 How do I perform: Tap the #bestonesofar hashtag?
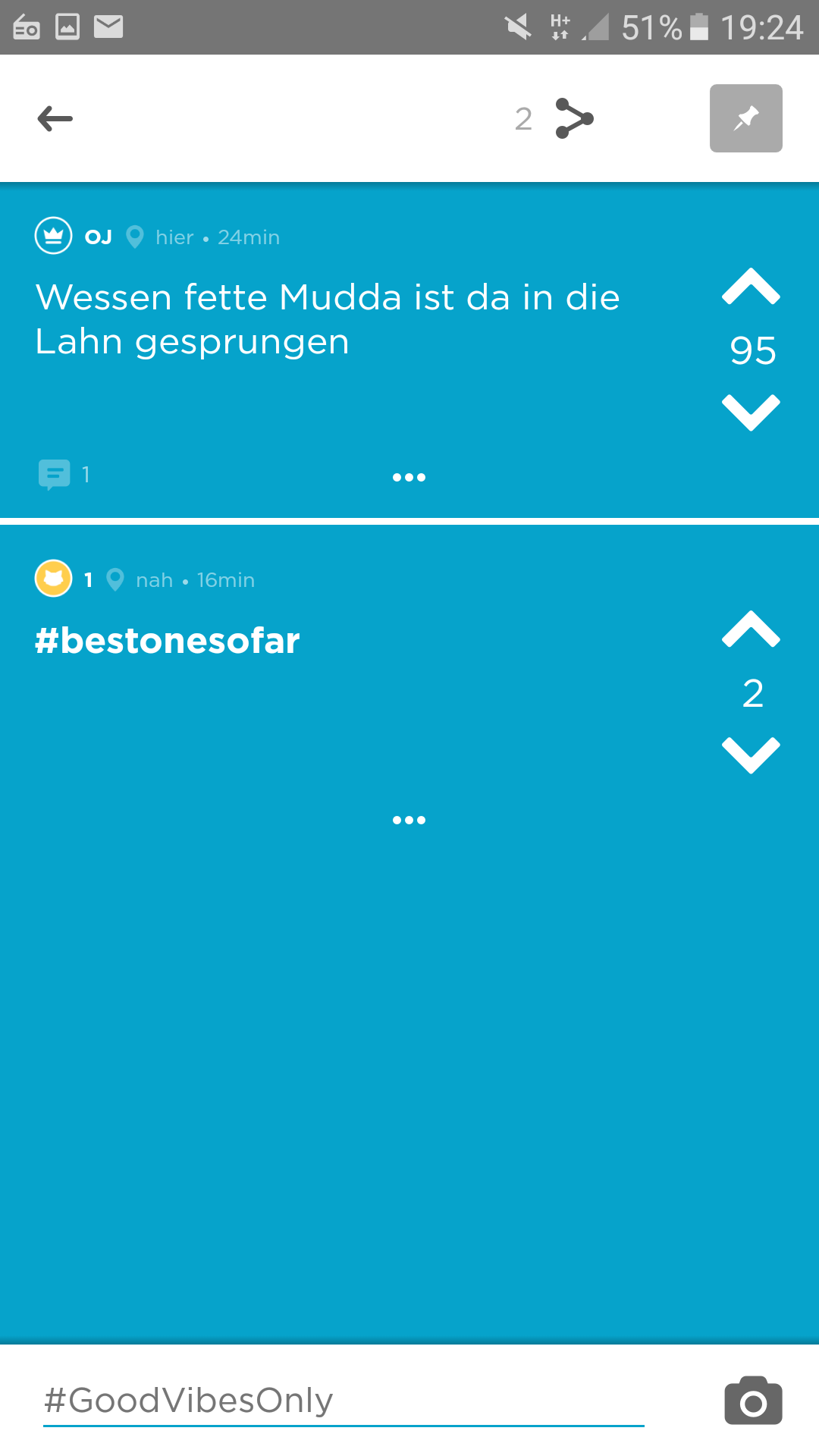[x=168, y=641]
